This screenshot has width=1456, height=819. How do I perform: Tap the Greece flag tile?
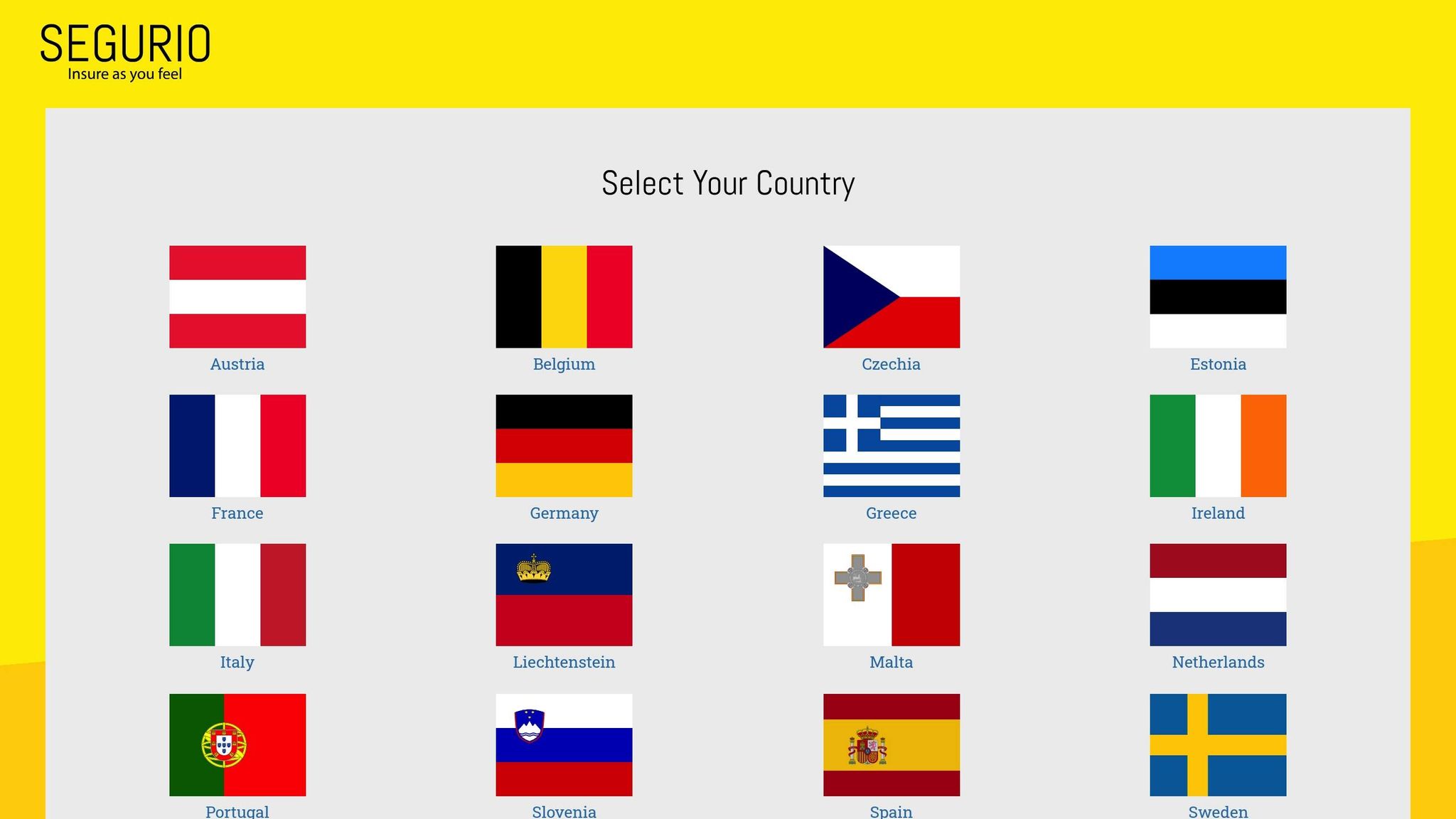pyautogui.click(x=891, y=446)
